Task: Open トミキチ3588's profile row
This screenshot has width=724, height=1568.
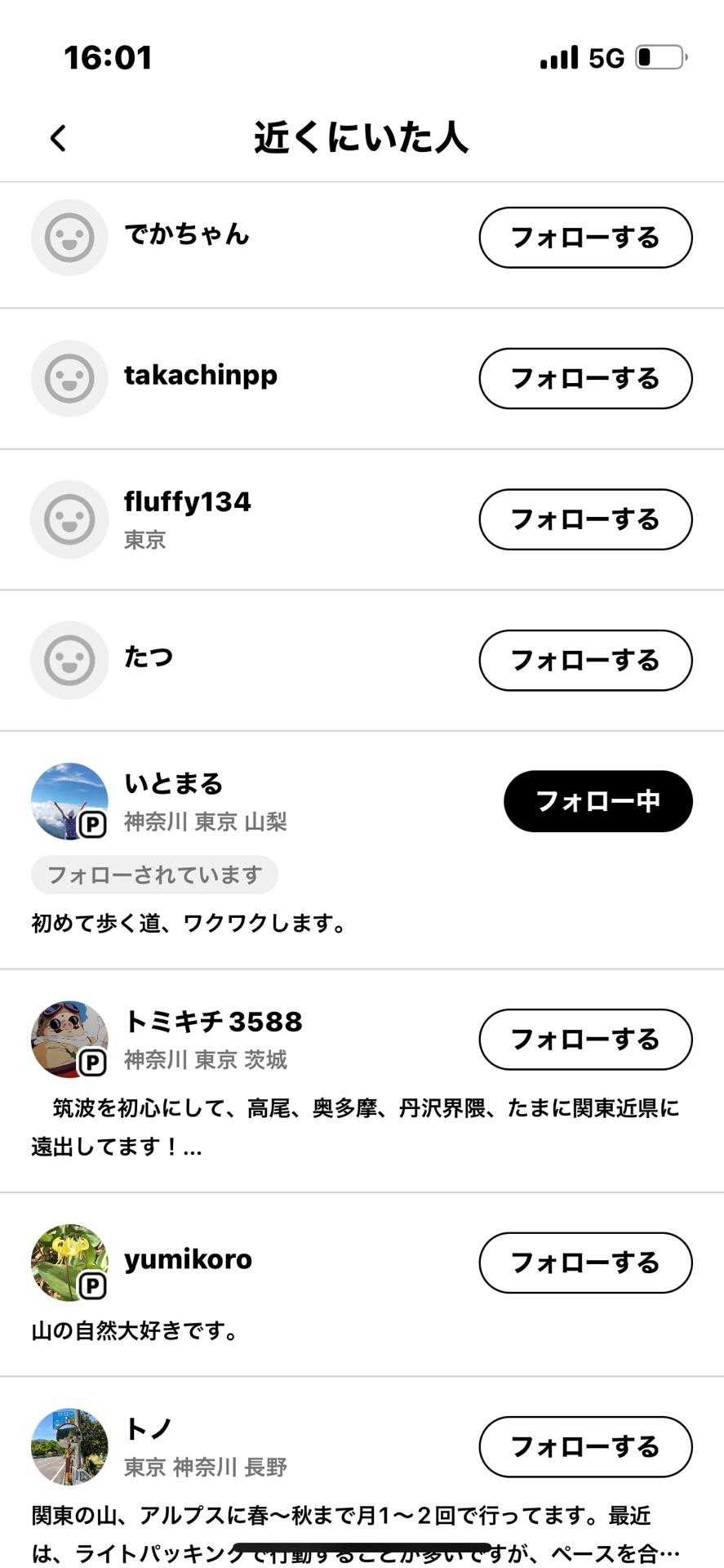Action: point(212,1022)
